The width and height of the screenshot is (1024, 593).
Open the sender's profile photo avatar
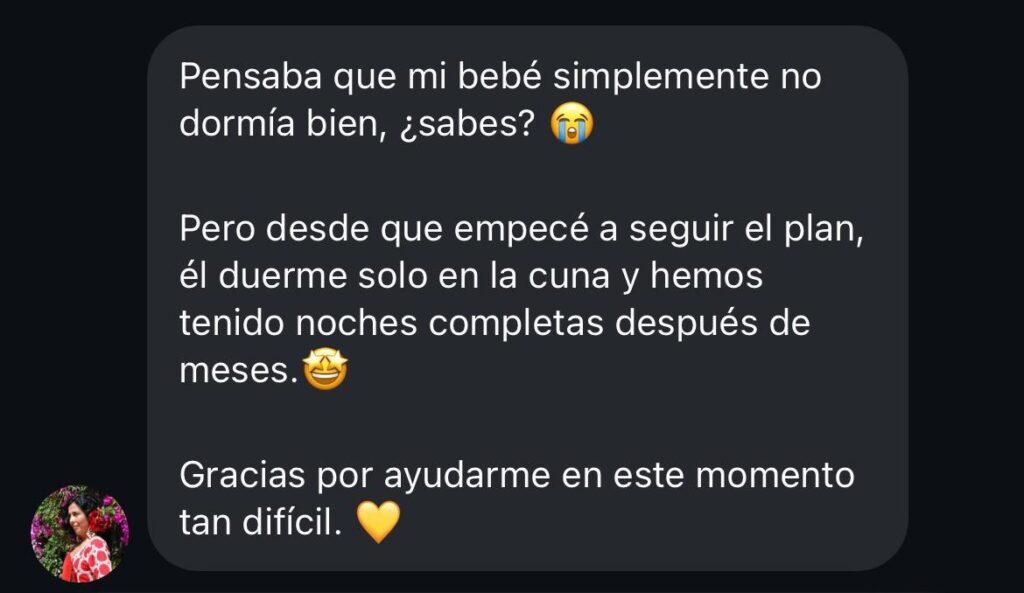[80, 534]
